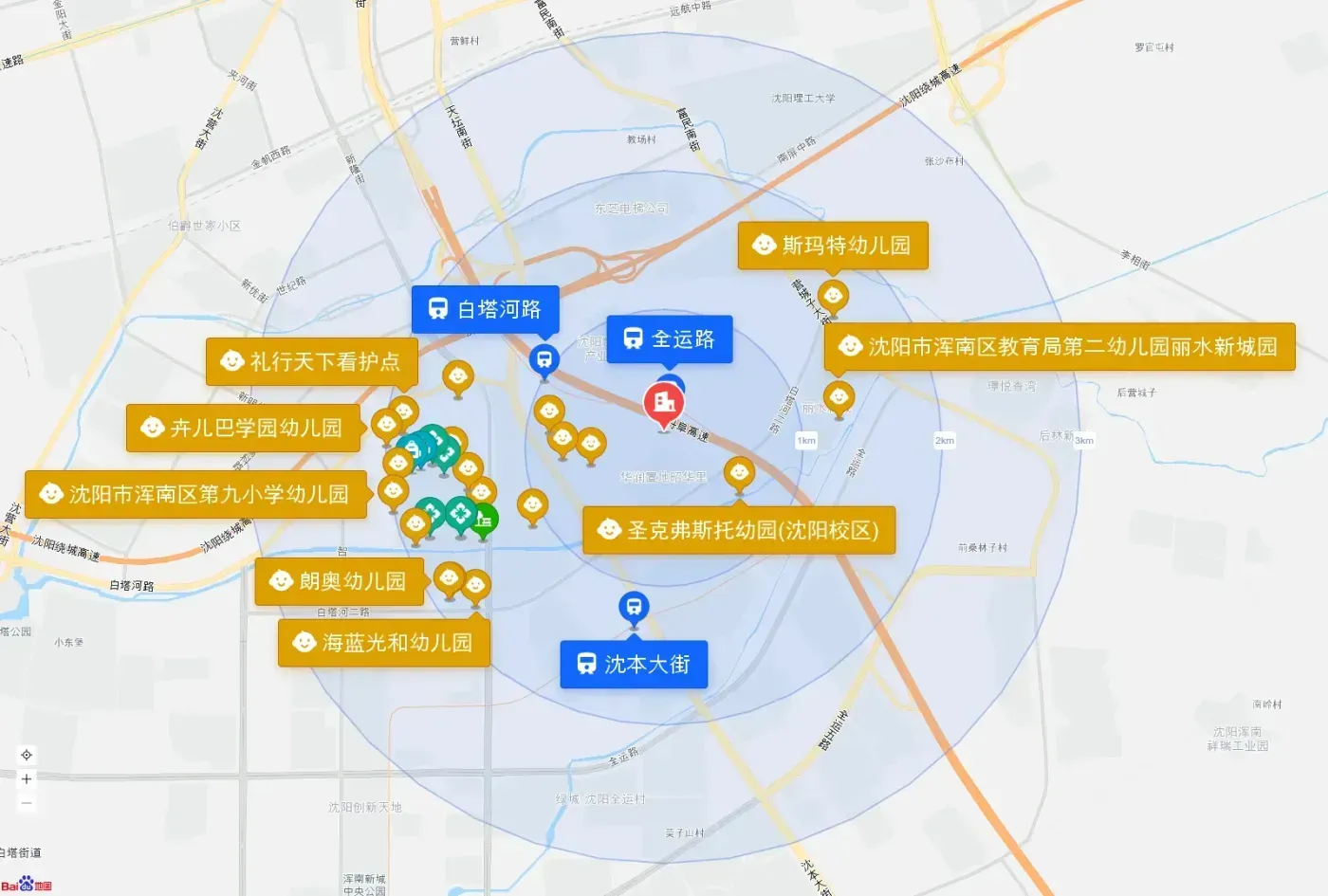Screen dimensions: 1328x896
Task: Open the 沈本大街 station label
Action: point(634,665)
